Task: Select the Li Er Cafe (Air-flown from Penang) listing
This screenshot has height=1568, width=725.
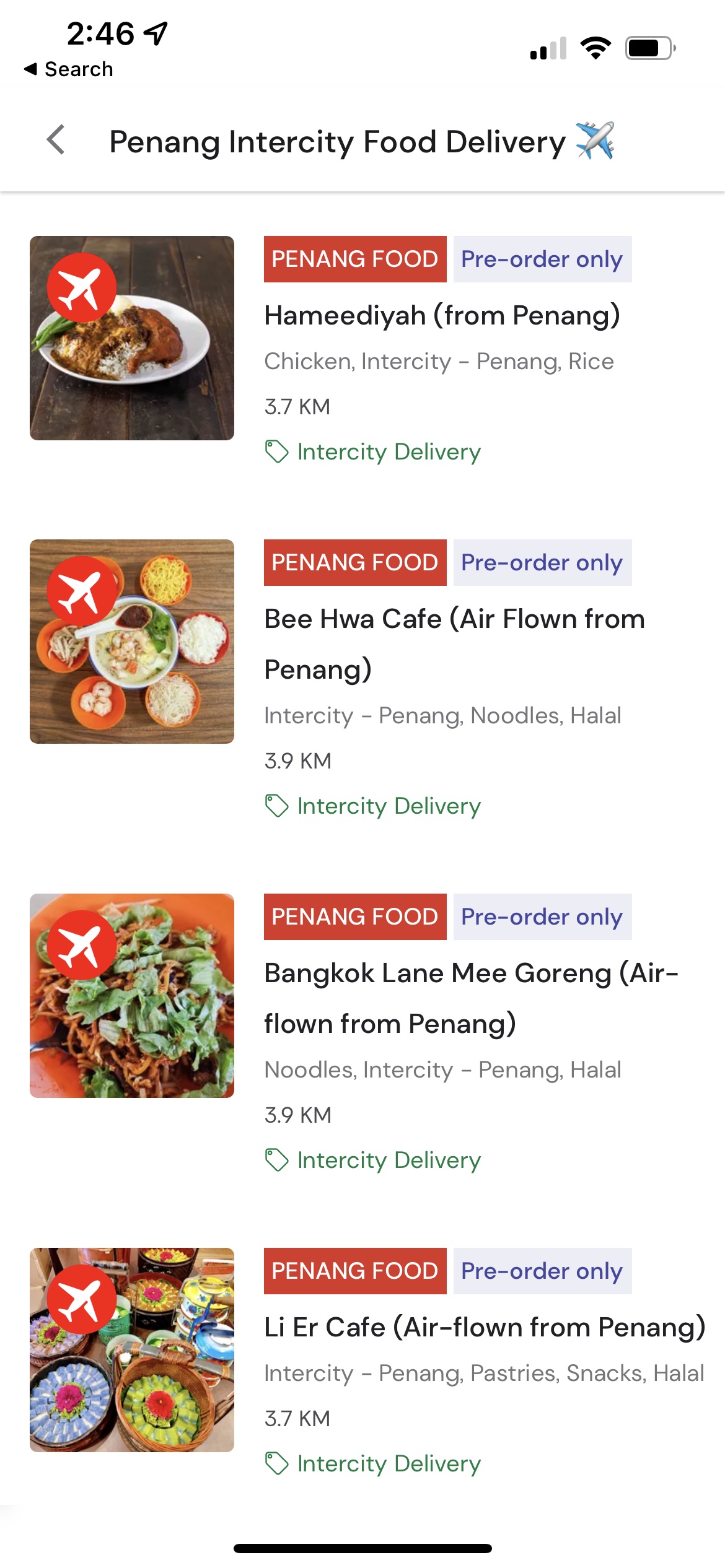Action: click(484, 1326)
